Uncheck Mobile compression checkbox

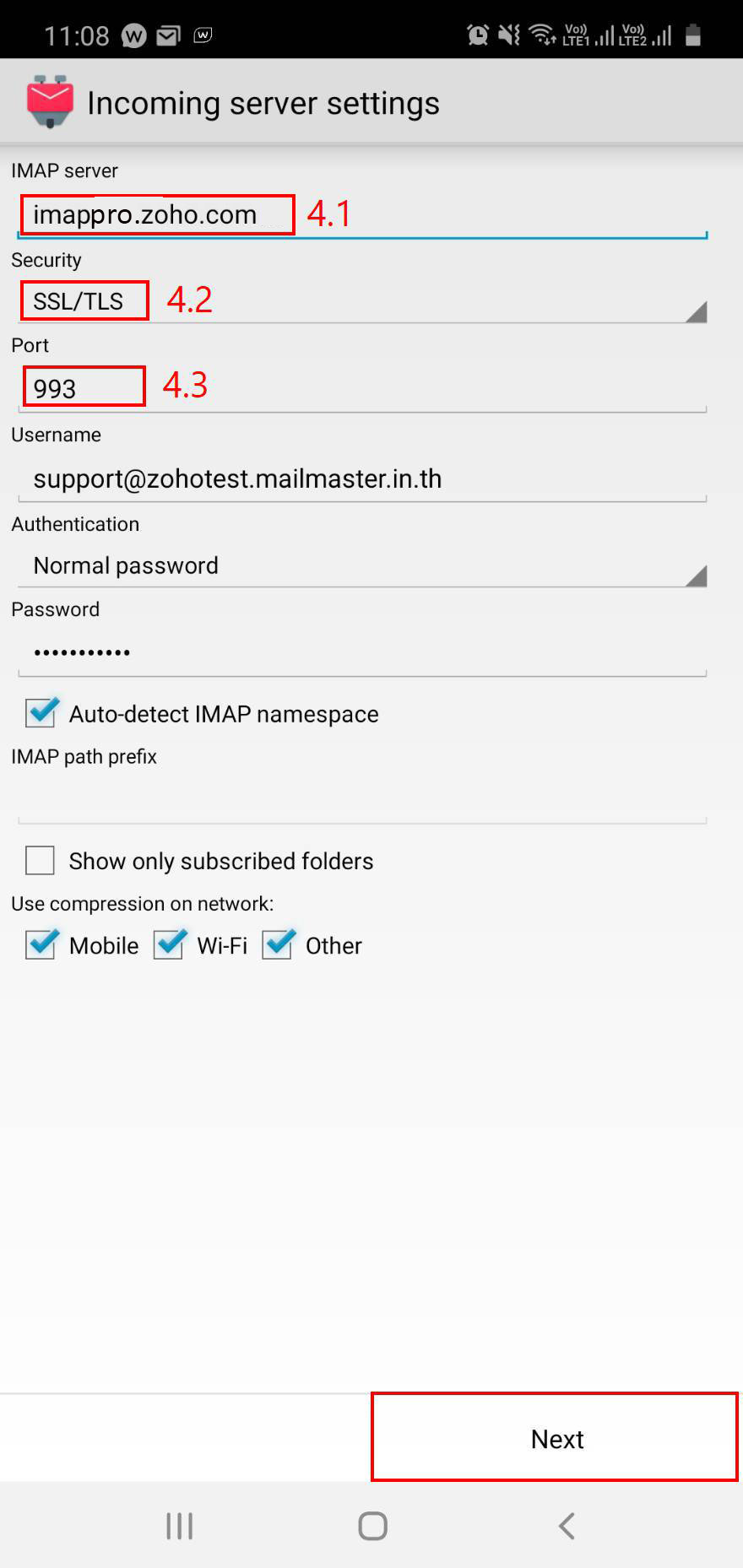pos(41,945)
